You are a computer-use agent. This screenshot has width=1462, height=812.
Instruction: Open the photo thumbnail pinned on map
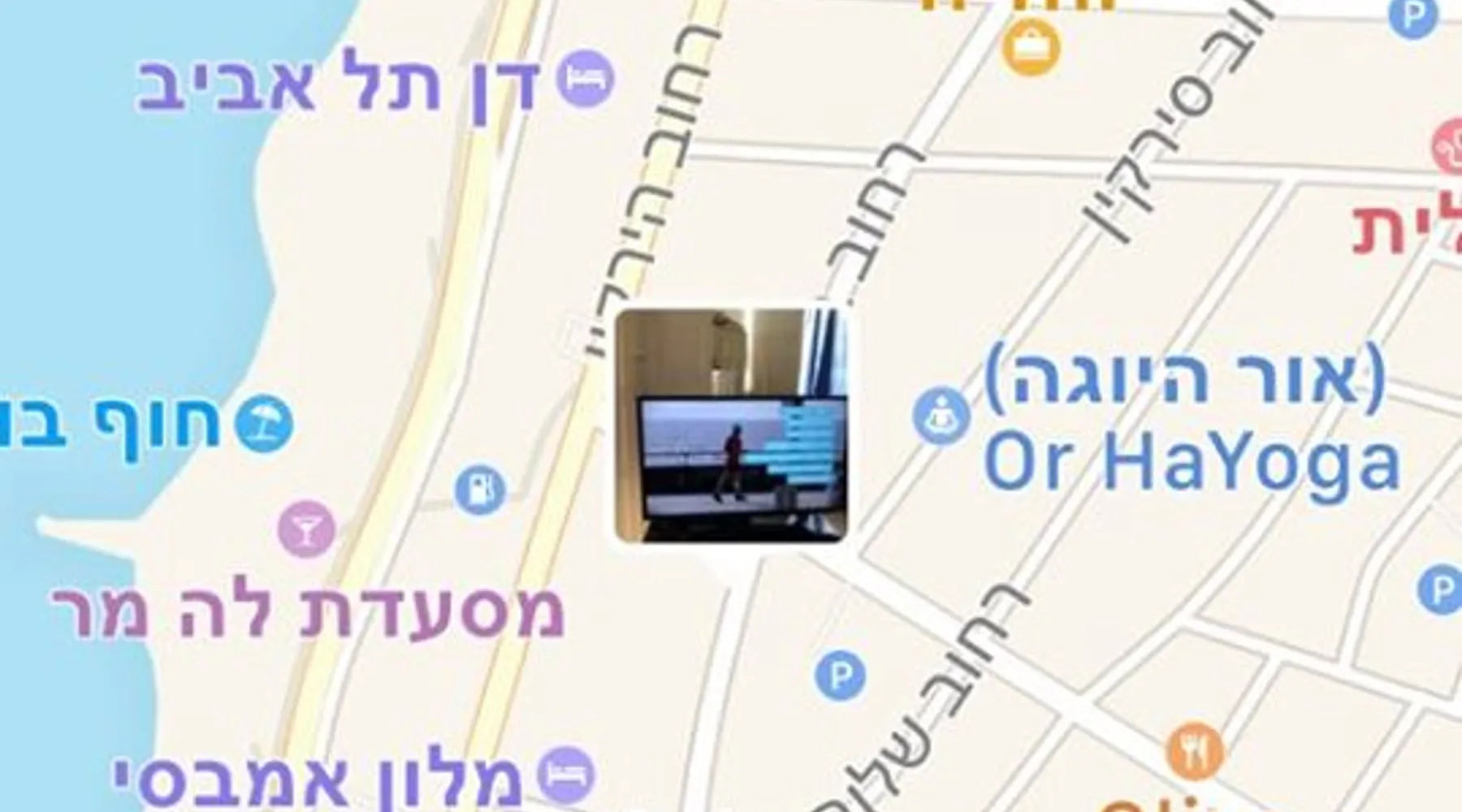point(731,425)
